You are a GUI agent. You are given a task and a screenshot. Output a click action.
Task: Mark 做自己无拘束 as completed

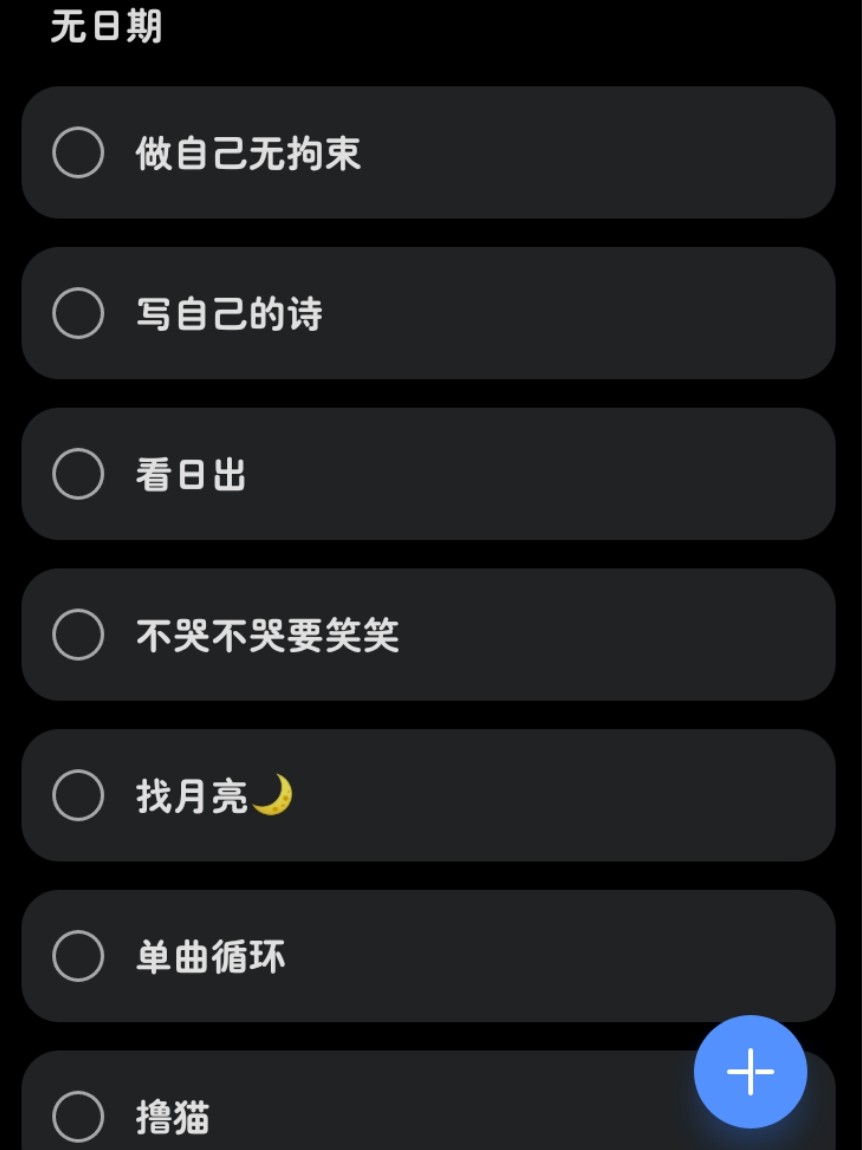(x=78, y=153)
